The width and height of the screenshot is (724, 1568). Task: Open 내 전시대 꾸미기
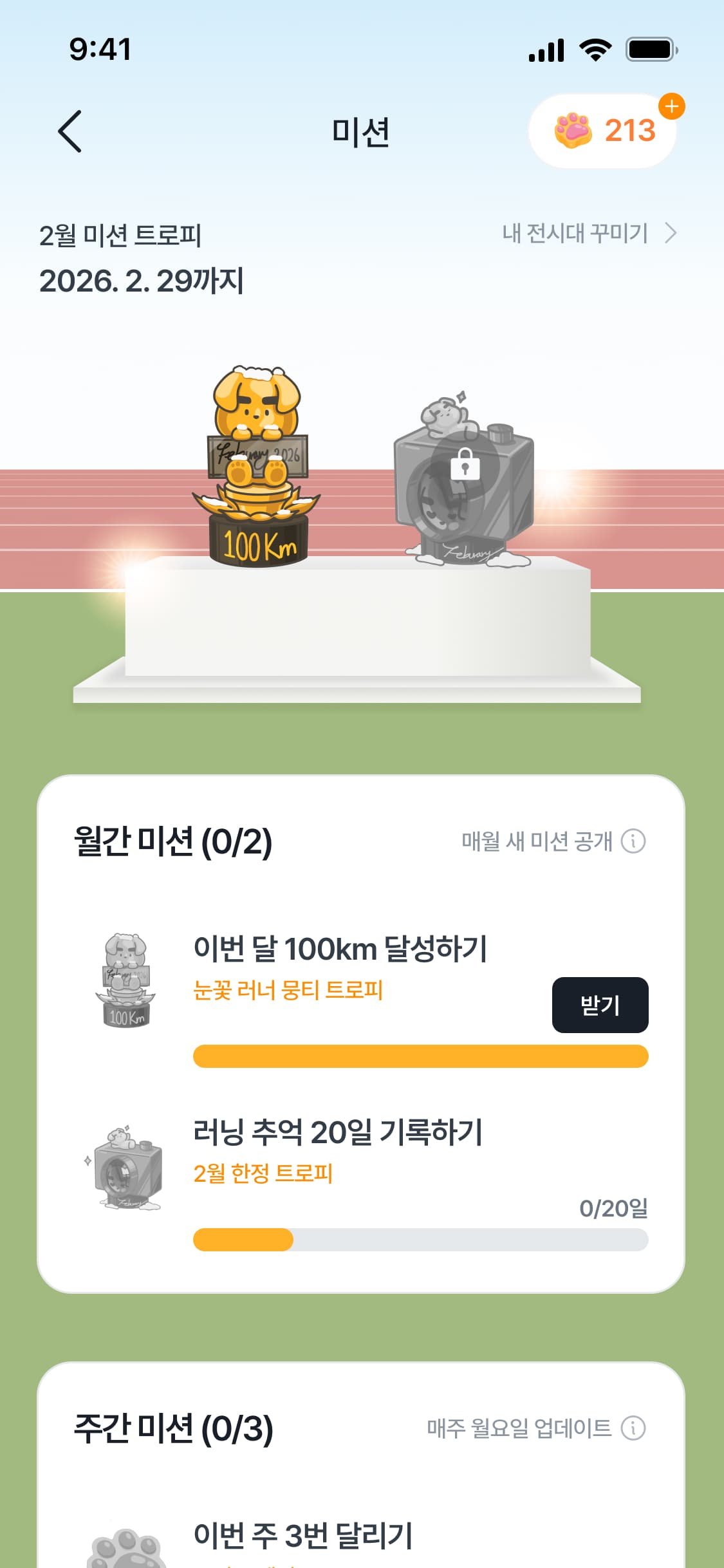576,234
